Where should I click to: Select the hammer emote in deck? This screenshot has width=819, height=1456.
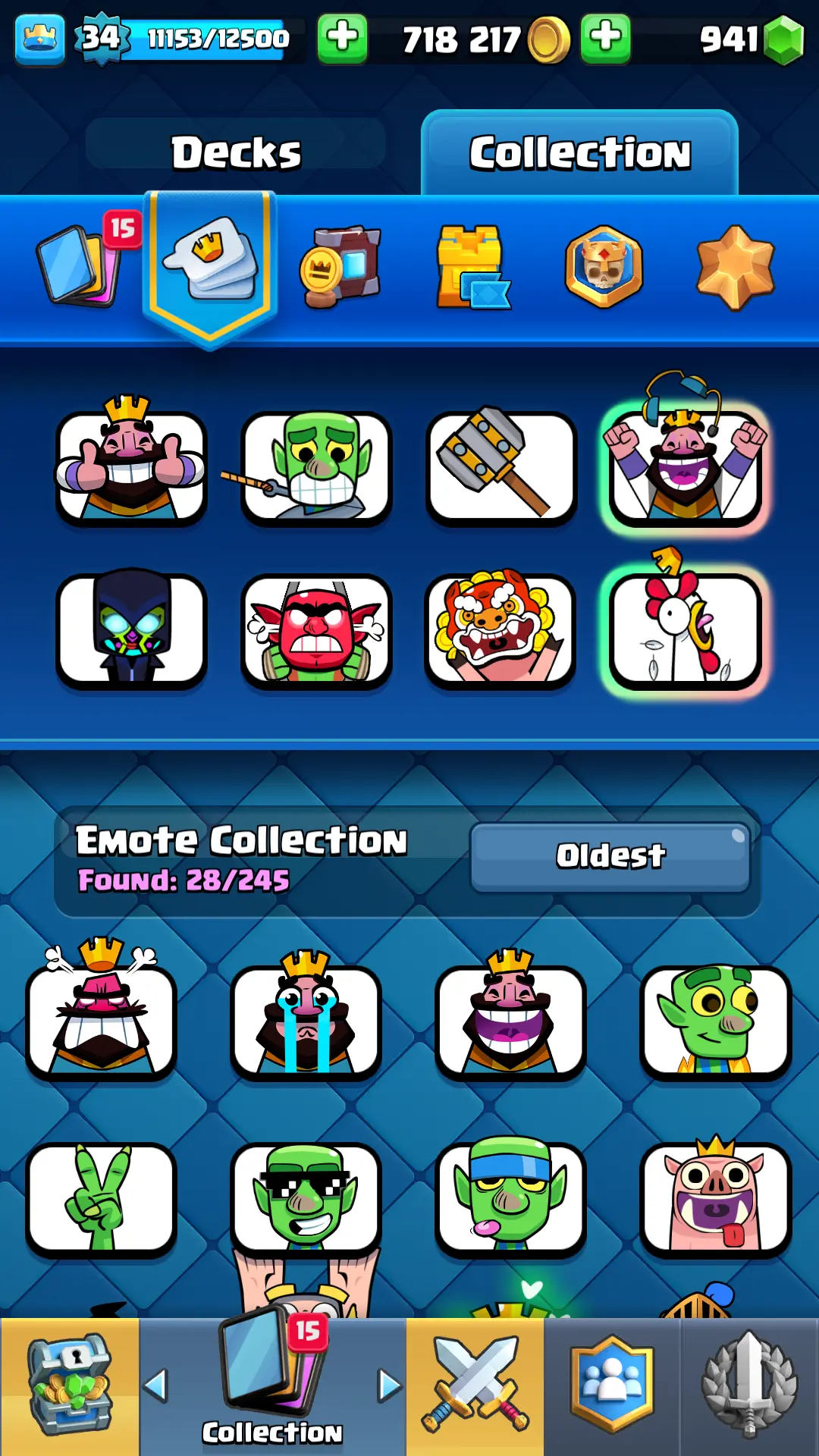(500, 466)
